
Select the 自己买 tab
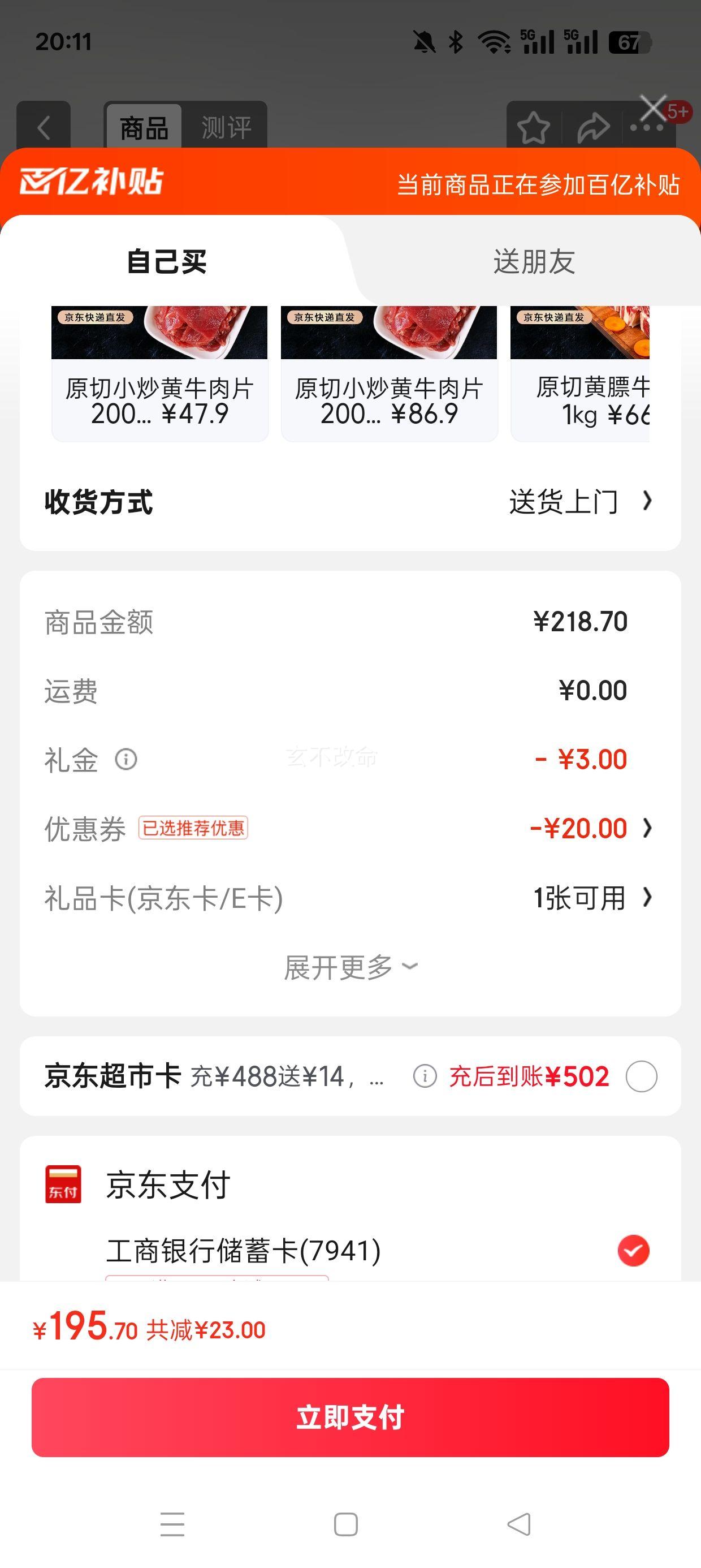[x=167, y=262]
